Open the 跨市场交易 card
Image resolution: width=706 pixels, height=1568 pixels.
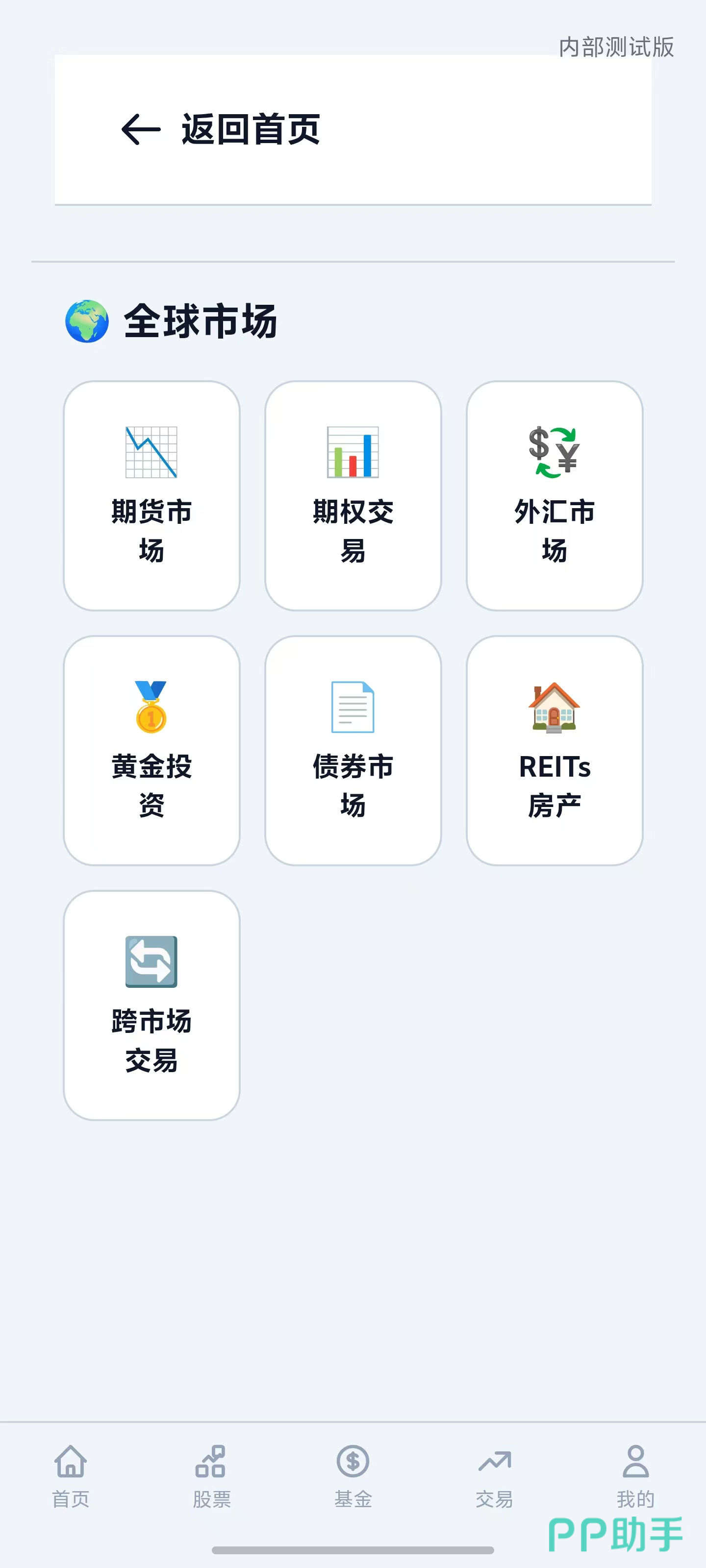click(151, 1005)
